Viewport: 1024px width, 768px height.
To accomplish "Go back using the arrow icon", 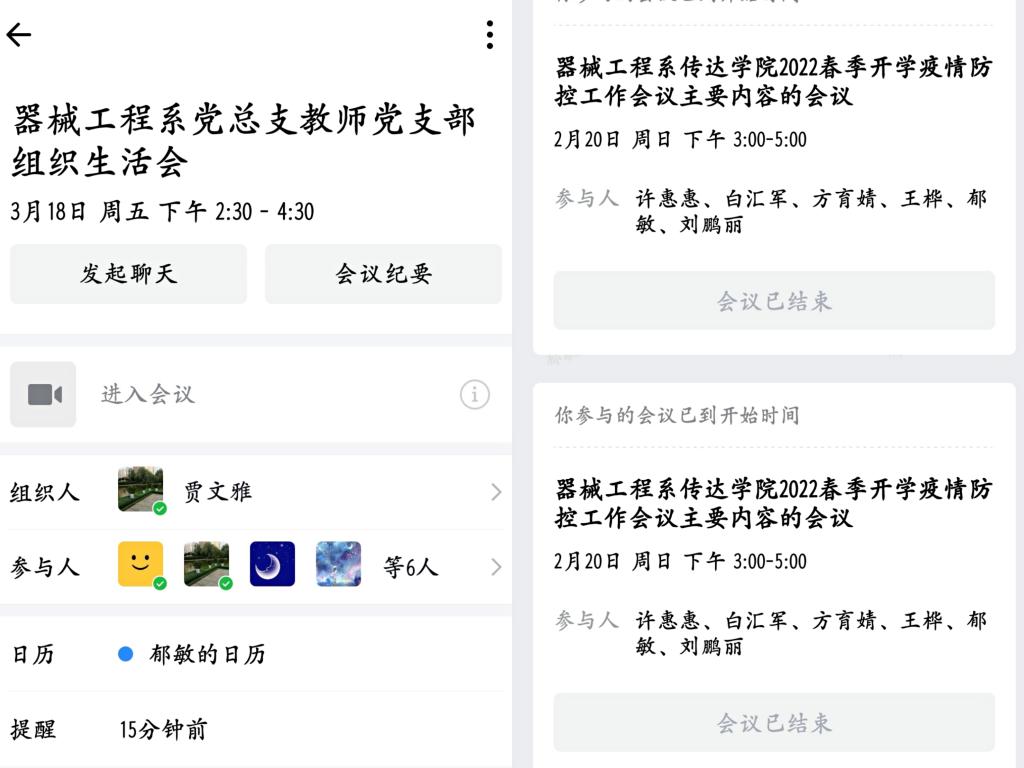I will click(19, 35).
